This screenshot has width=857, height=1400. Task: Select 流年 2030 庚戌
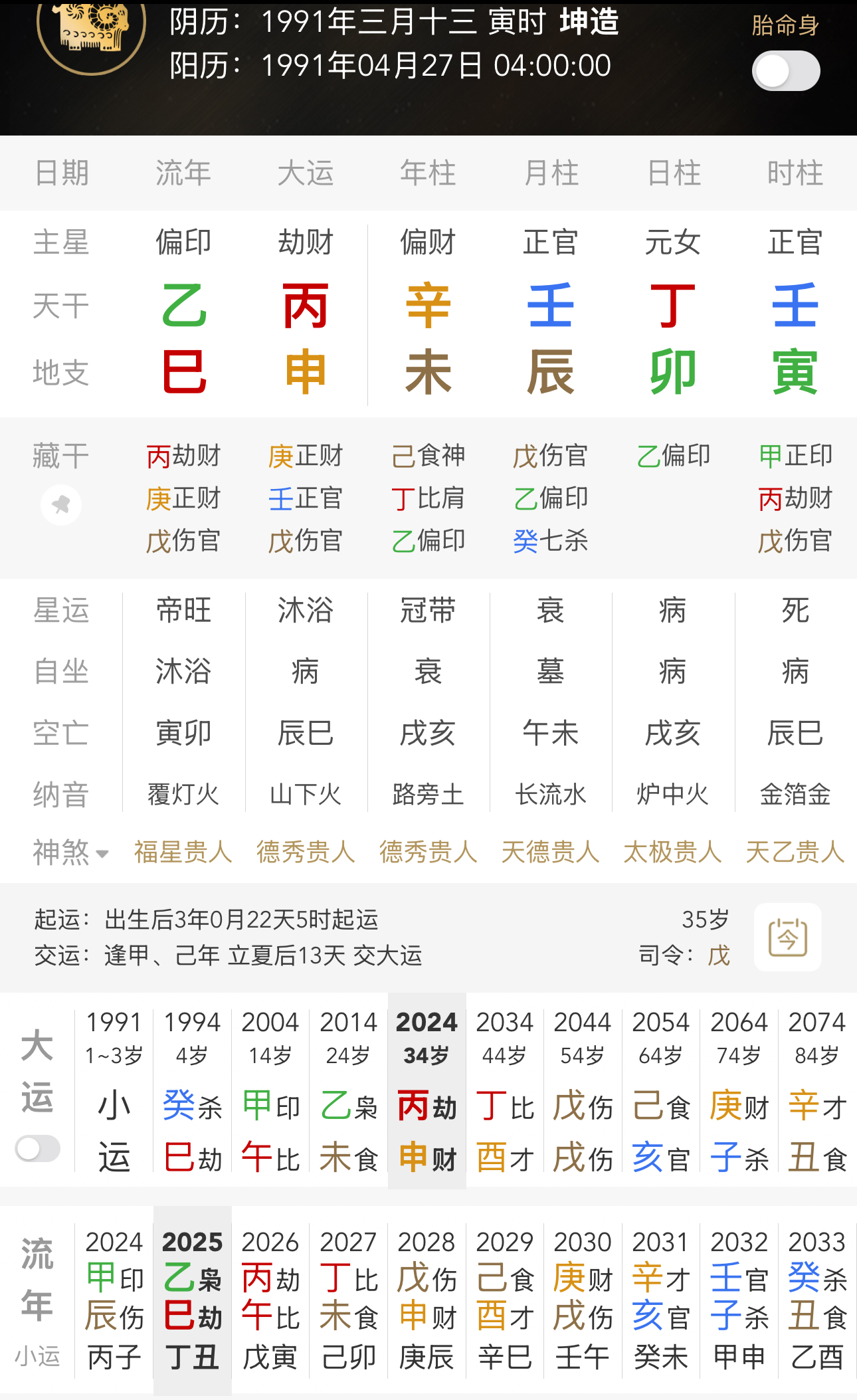point(583,1296)
